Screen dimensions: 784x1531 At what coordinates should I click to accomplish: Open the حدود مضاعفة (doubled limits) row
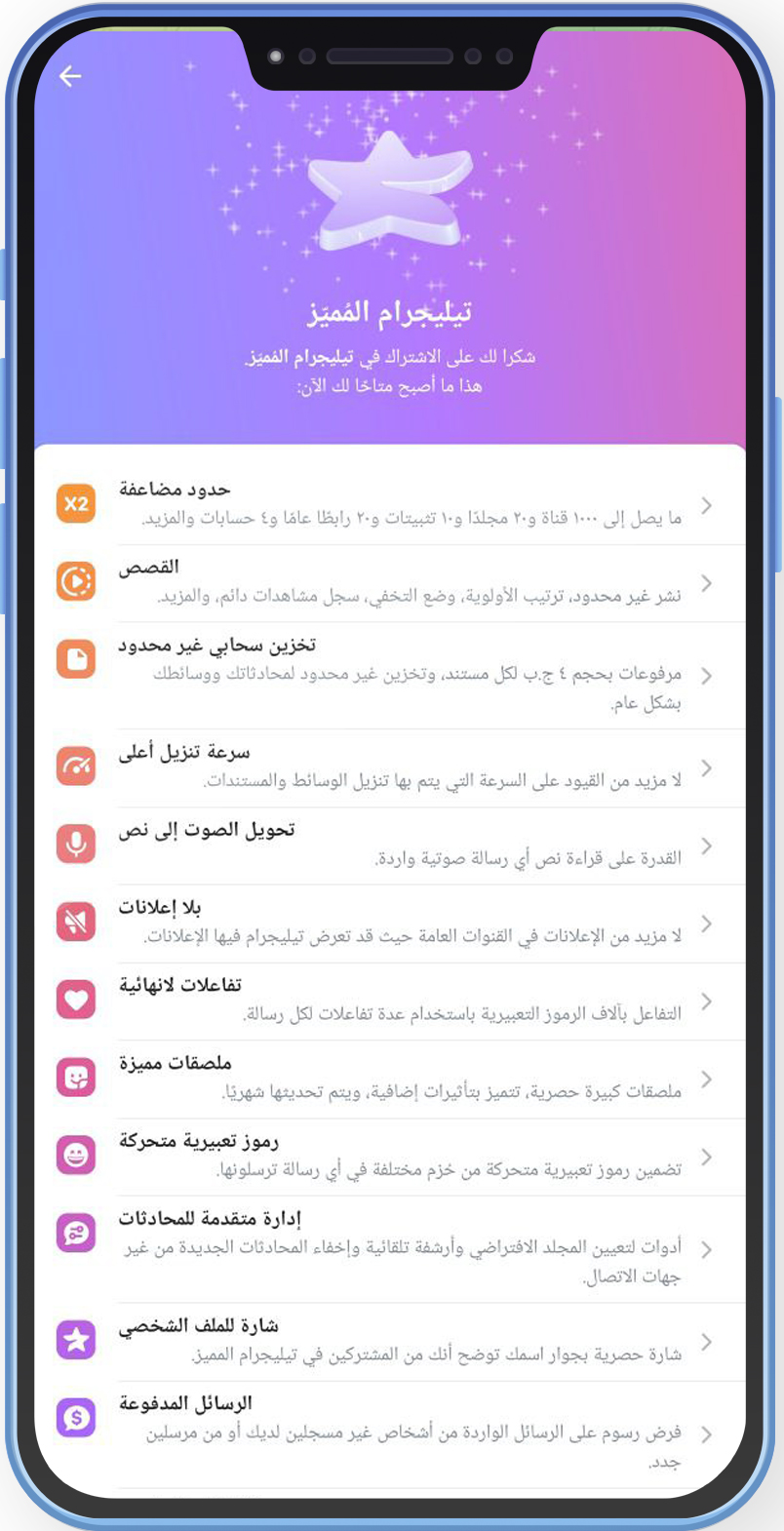coord(390,504)
